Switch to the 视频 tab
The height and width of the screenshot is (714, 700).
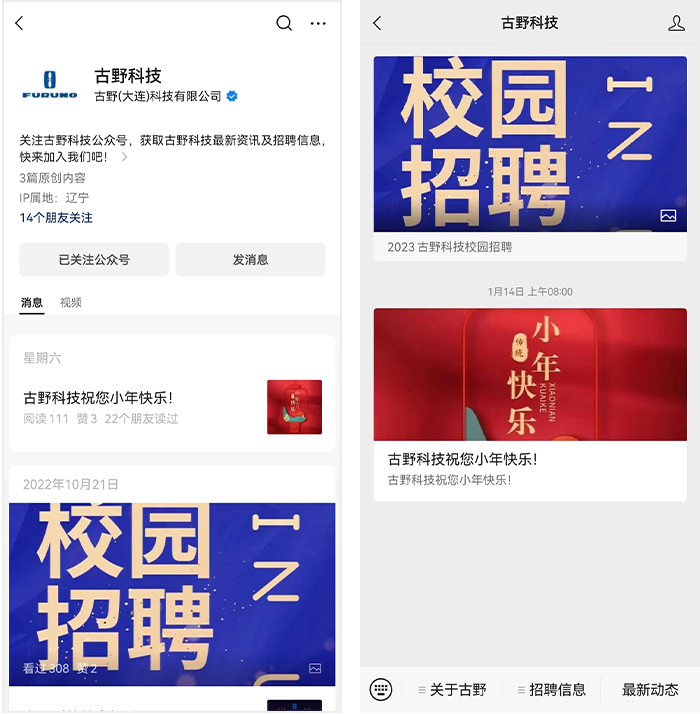tap(70, 302)
